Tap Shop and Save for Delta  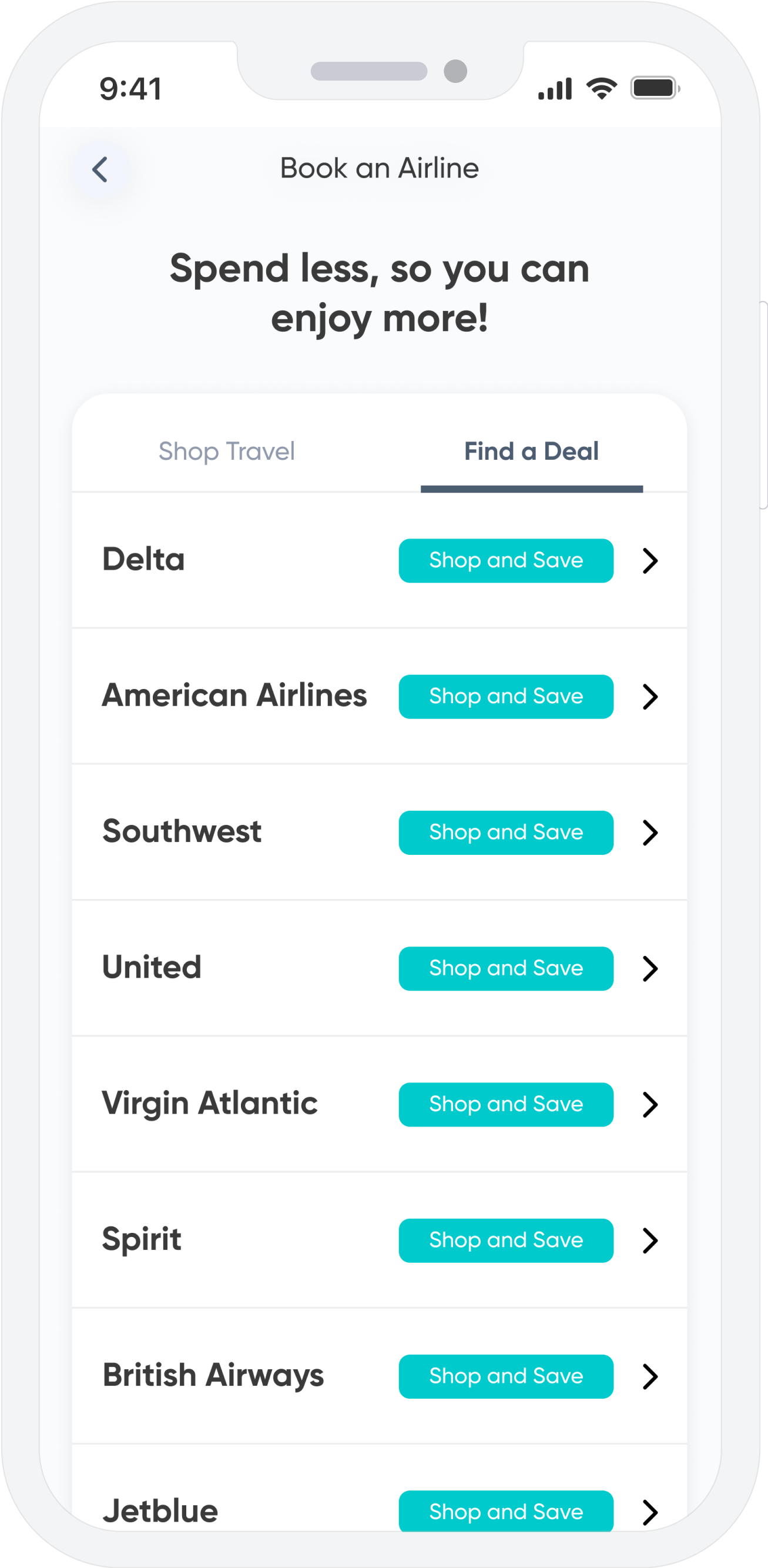[x=506, y=561]
